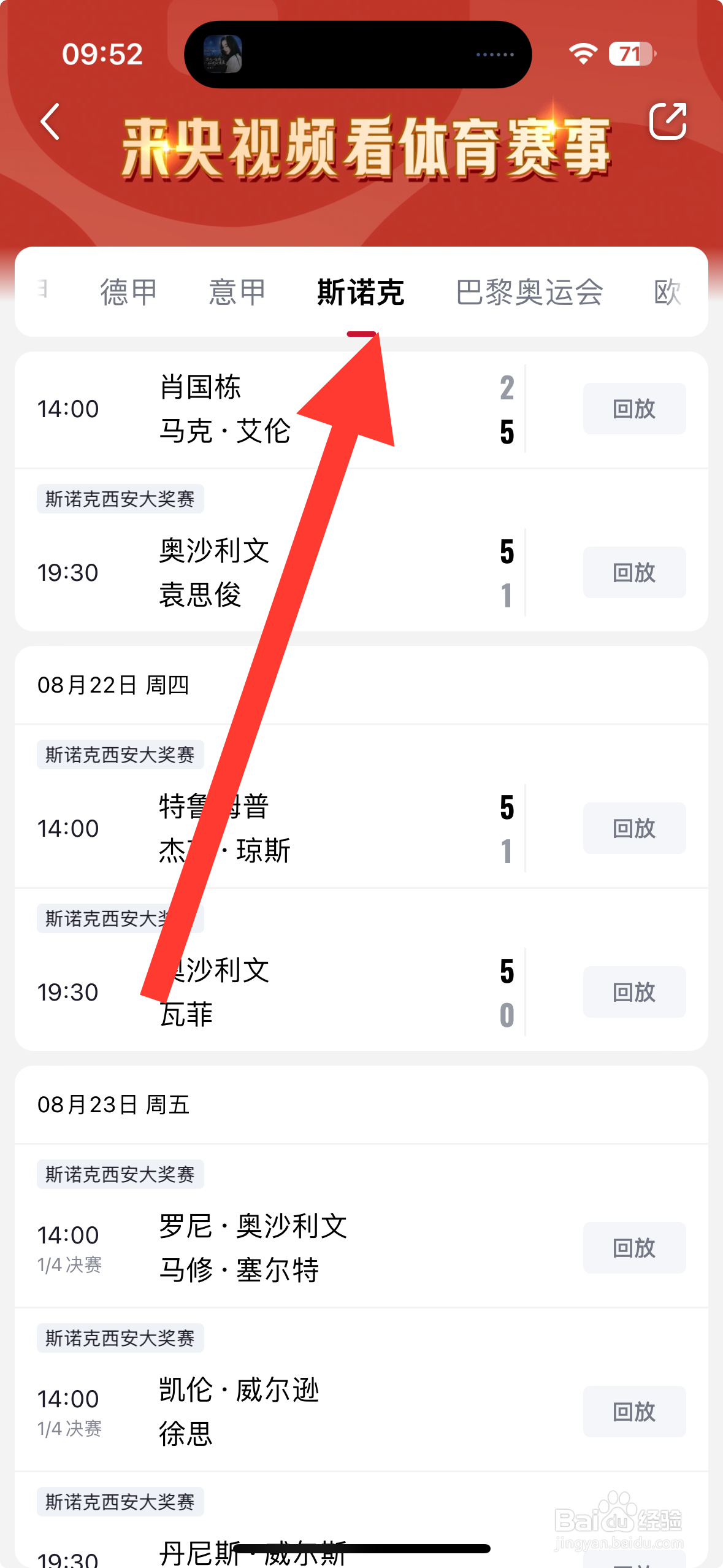This screenshot has height=1568, width=723.
Task: Switch to the 德甲 tab
Action: pos(127,293)
